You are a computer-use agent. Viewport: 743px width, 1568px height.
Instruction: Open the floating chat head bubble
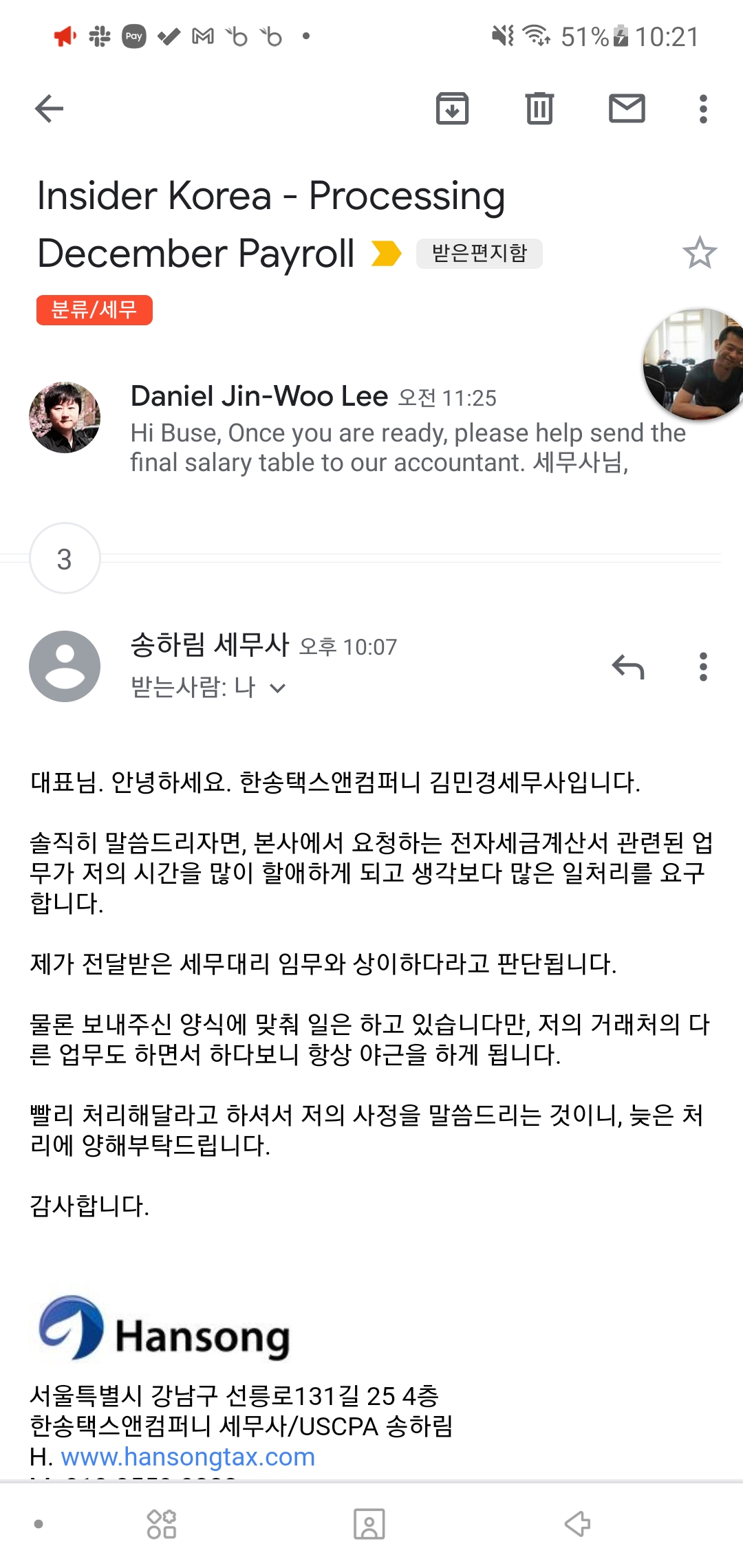coord(695,364)
